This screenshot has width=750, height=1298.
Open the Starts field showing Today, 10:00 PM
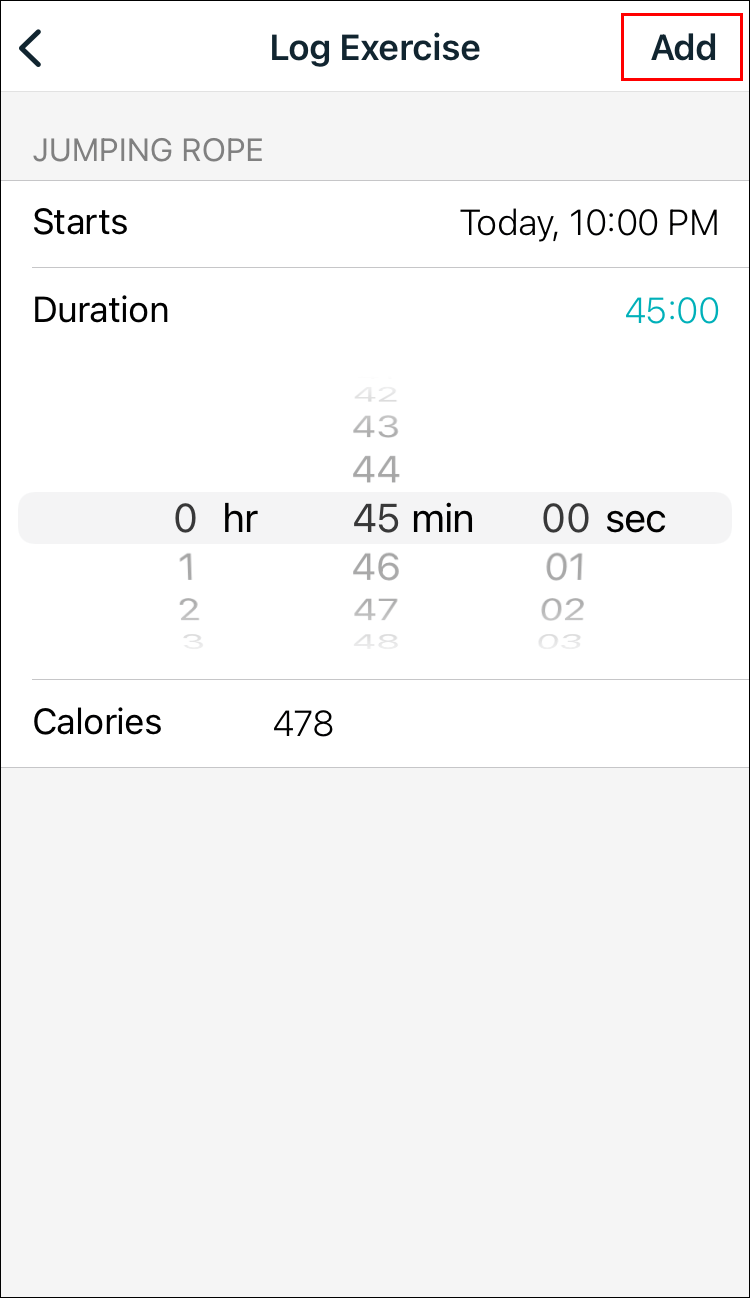(588, 222)
